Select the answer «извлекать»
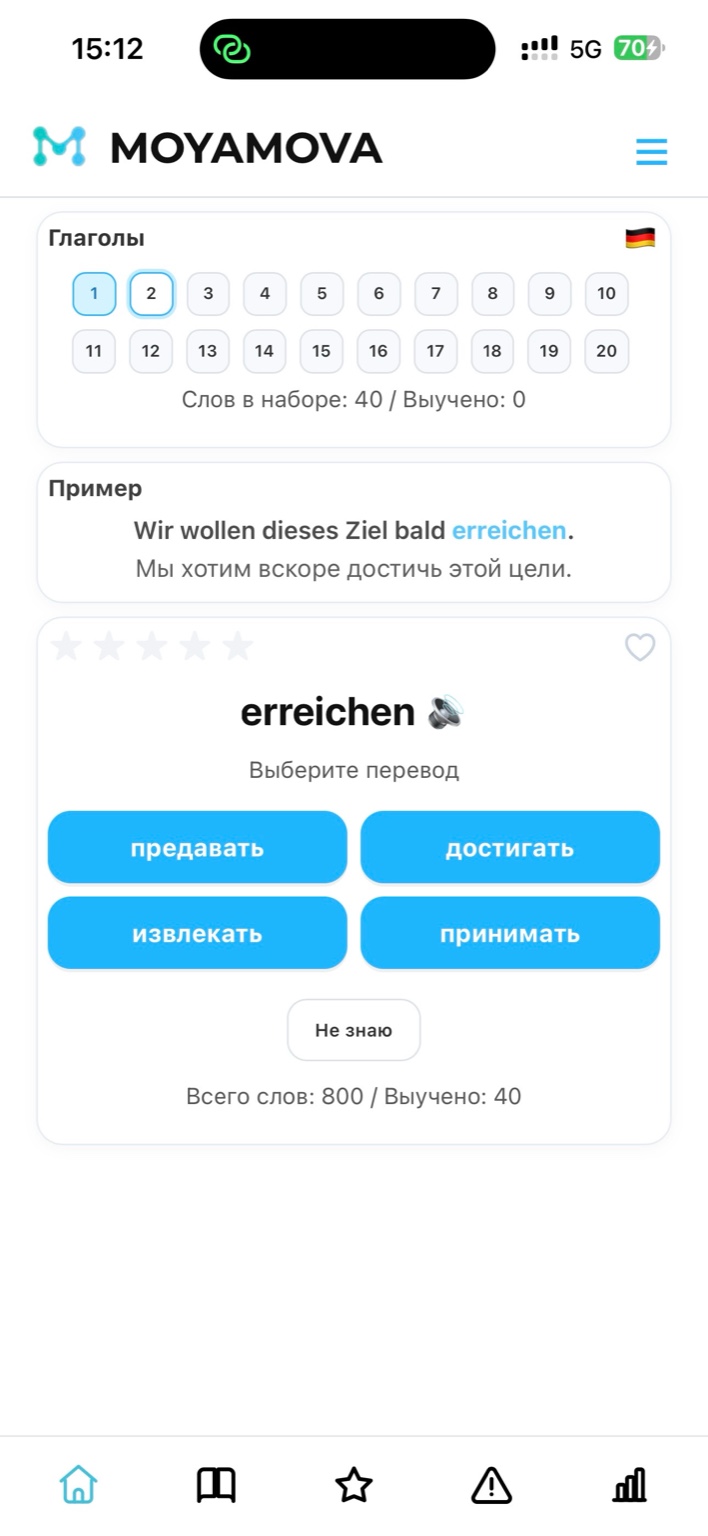Viewport: 708px width, 1536px height. [x=197, y=934]
